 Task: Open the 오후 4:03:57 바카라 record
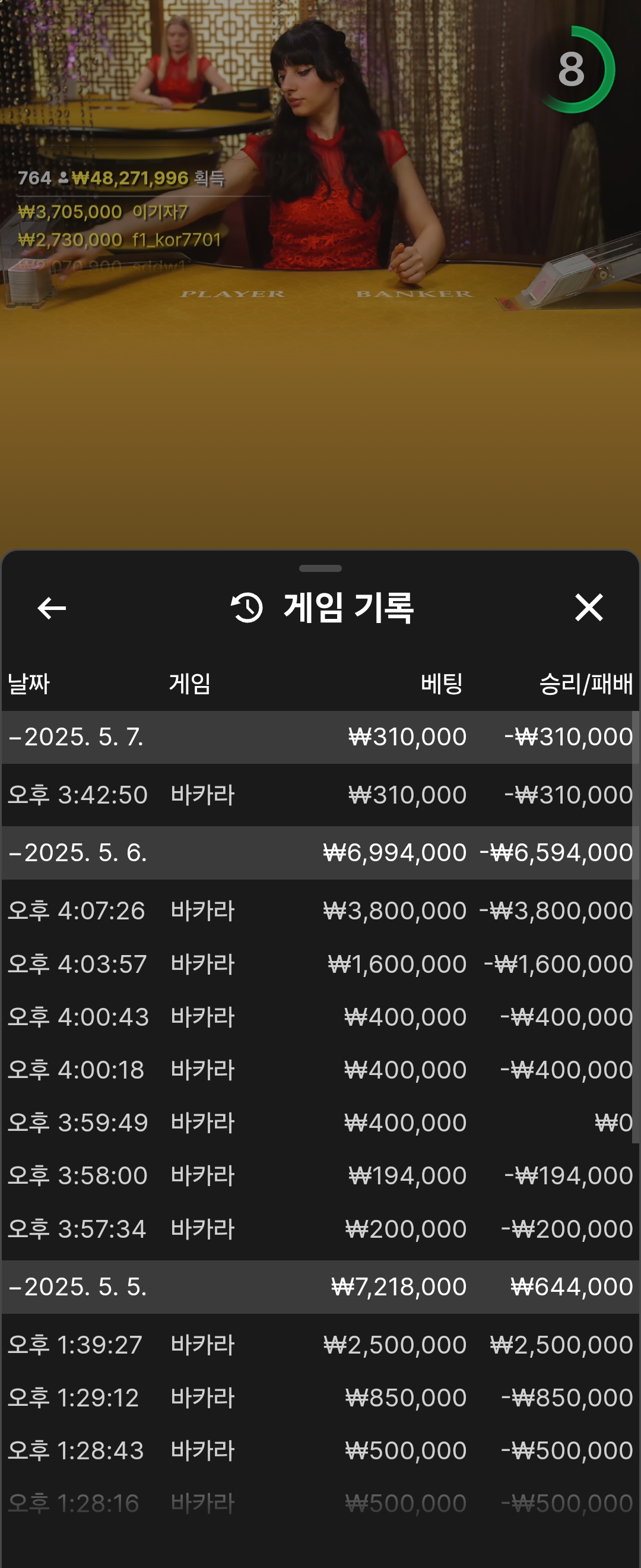(320, 964)
